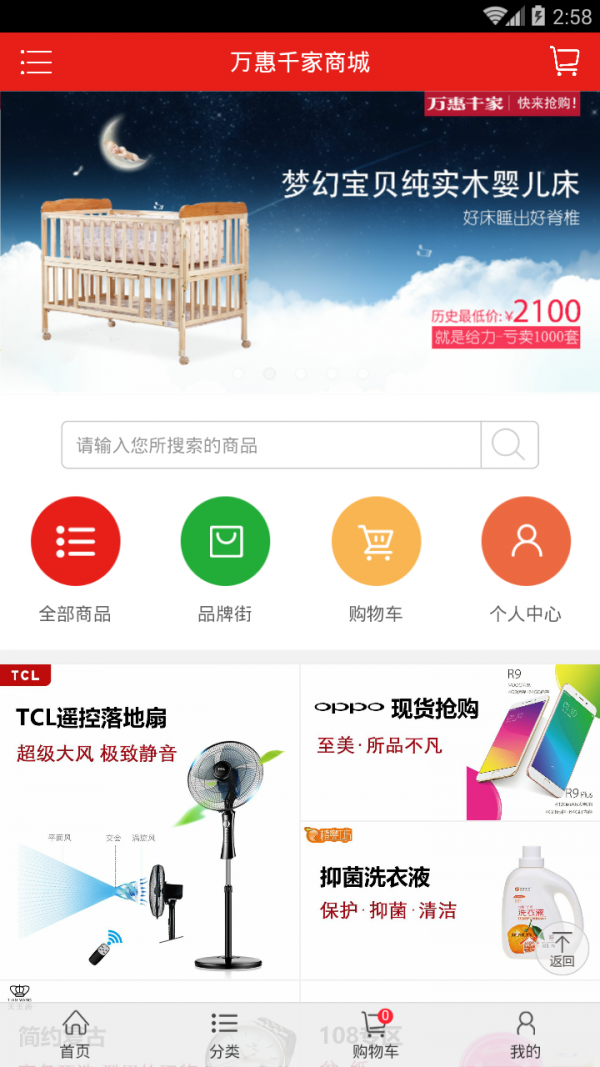
Task: Switch to the bottom 购物车 tab
Action: [x=375, y=1035]
